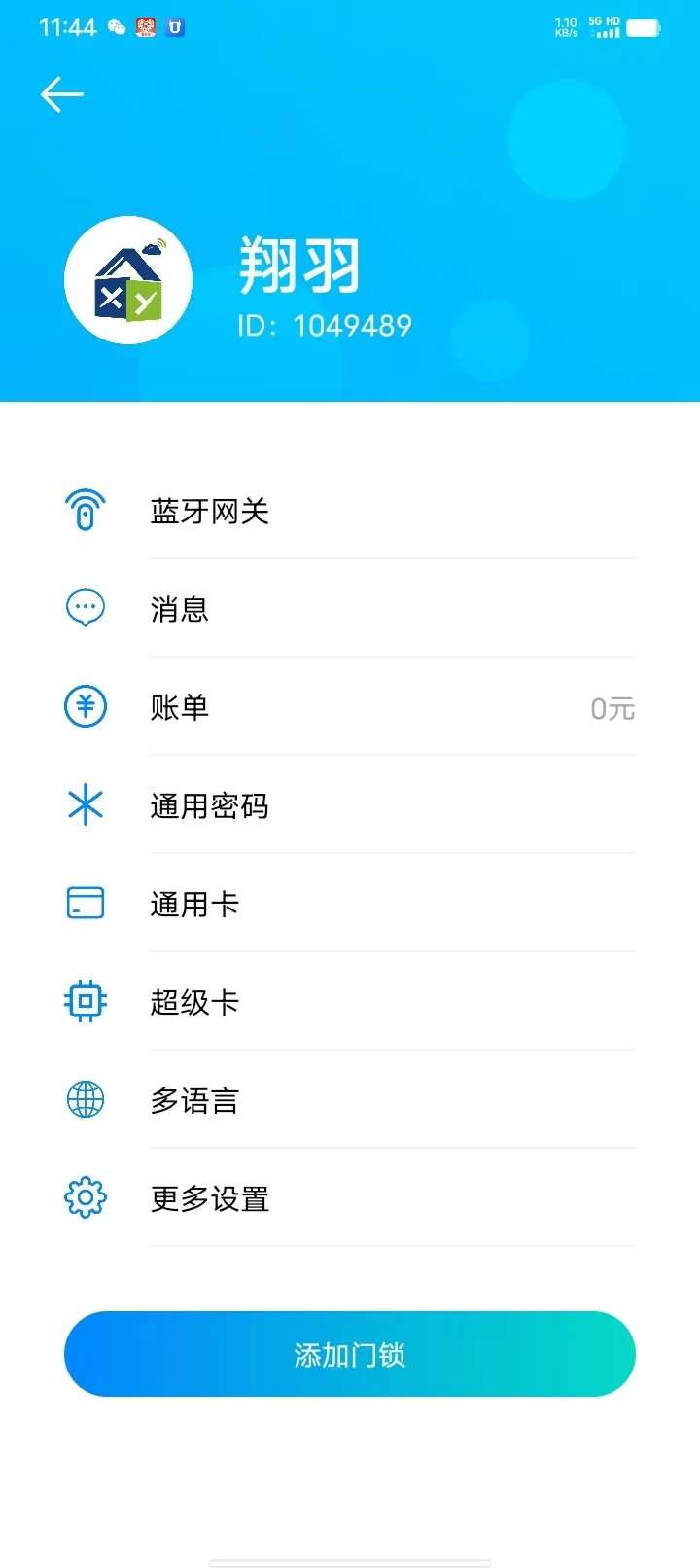Tap the ID 1049489 text
700x1568 pixels.
pos(326,325)
